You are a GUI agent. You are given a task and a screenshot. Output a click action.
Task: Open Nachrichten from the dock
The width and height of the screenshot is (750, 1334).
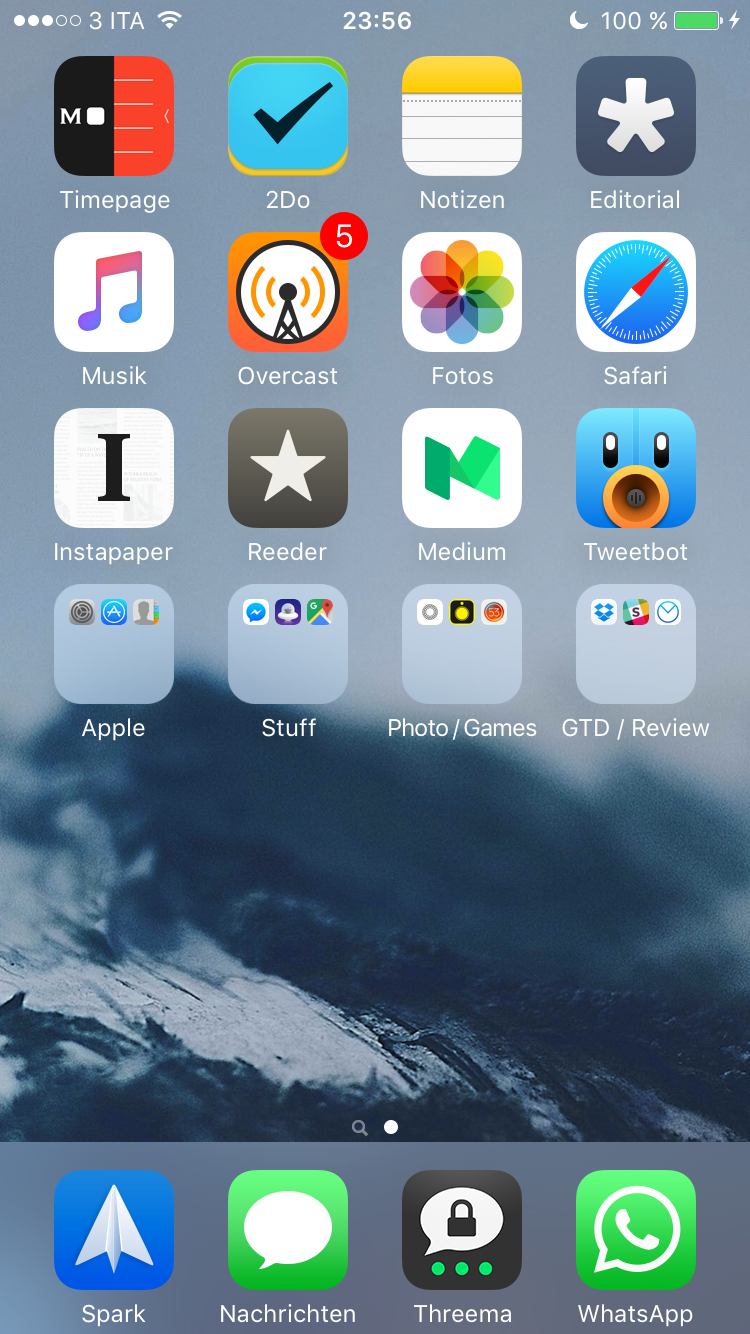tap(288, 1230)
